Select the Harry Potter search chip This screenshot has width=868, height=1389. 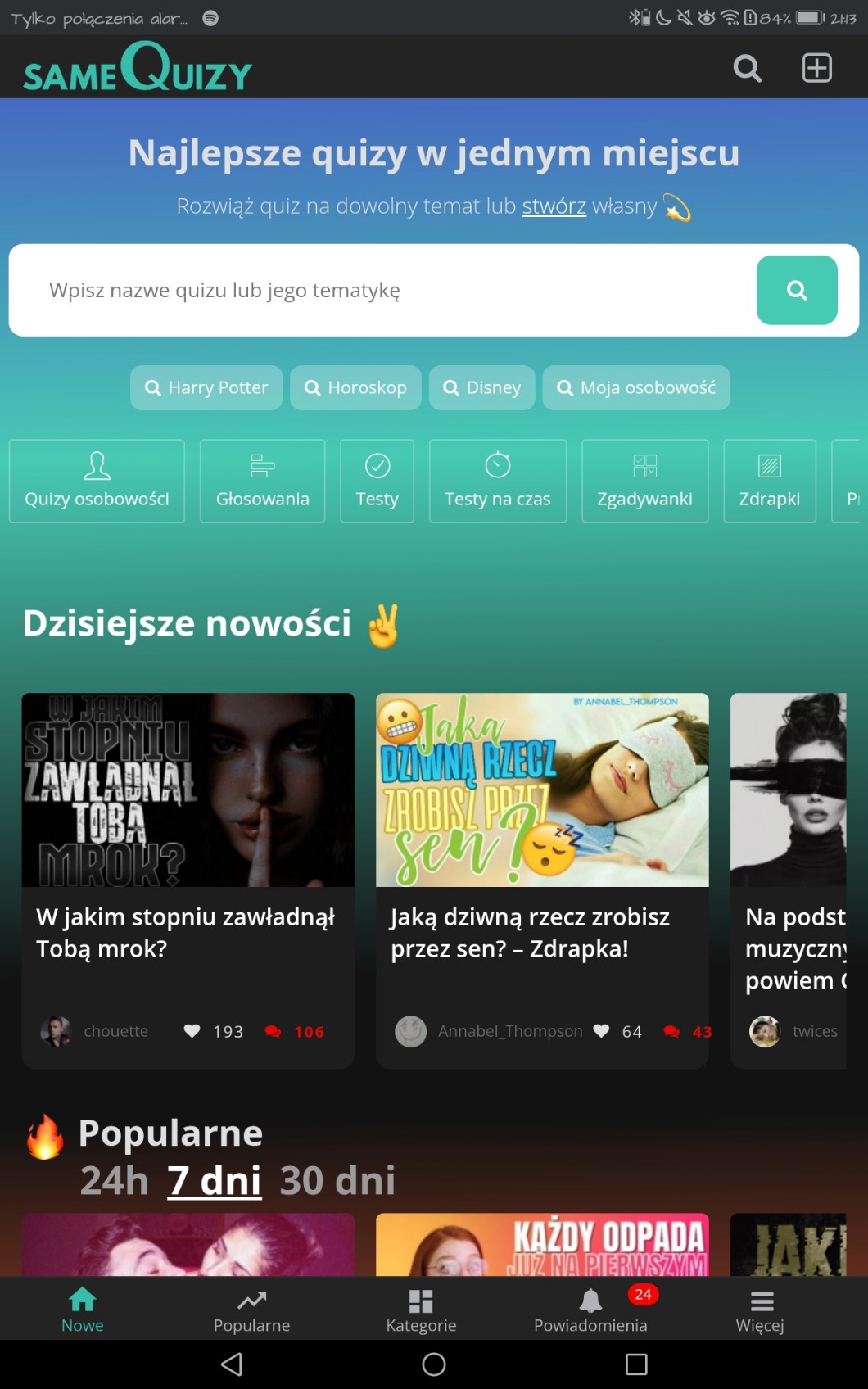coord(206,387)
